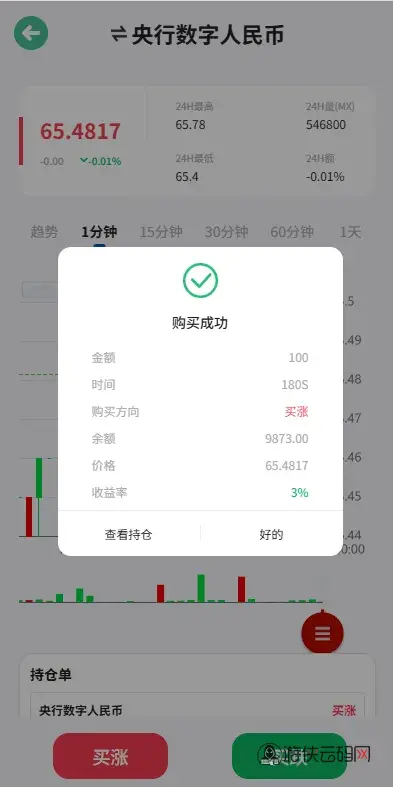Go back with the green arrow icon
The height and width of the screenshot is (787, 393).
[31, 33]
